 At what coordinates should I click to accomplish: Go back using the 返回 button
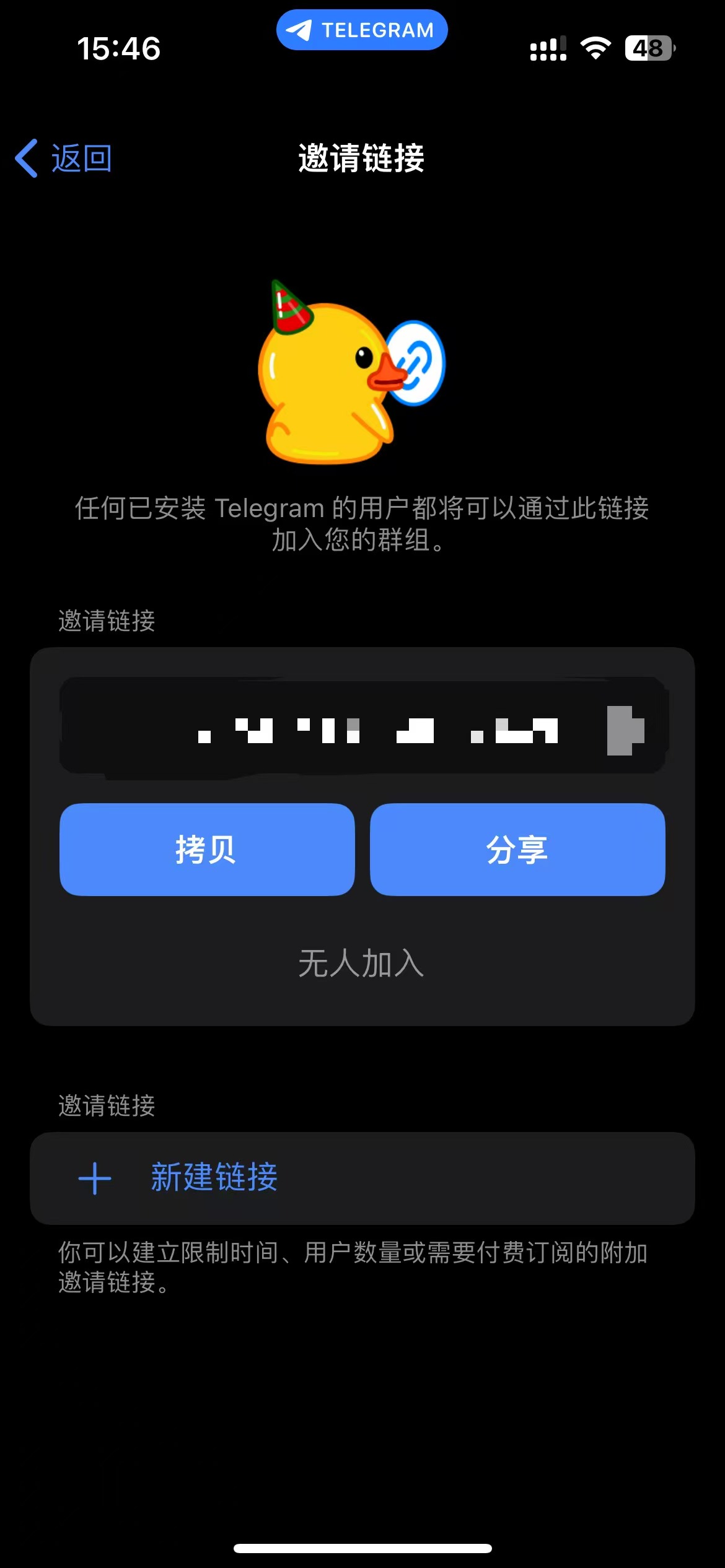coord(64,159)
